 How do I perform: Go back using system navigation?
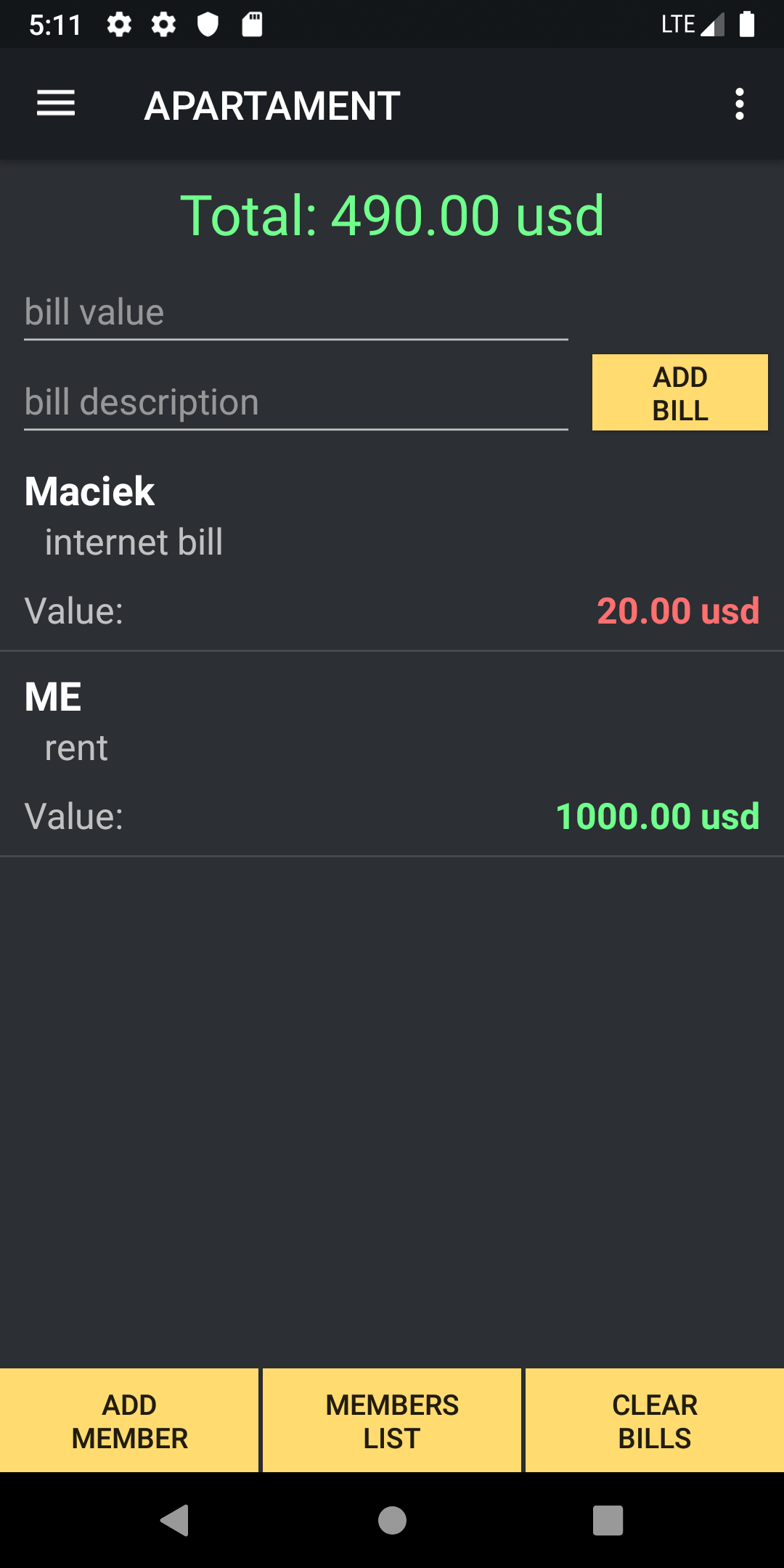(x=175, y=1520)
